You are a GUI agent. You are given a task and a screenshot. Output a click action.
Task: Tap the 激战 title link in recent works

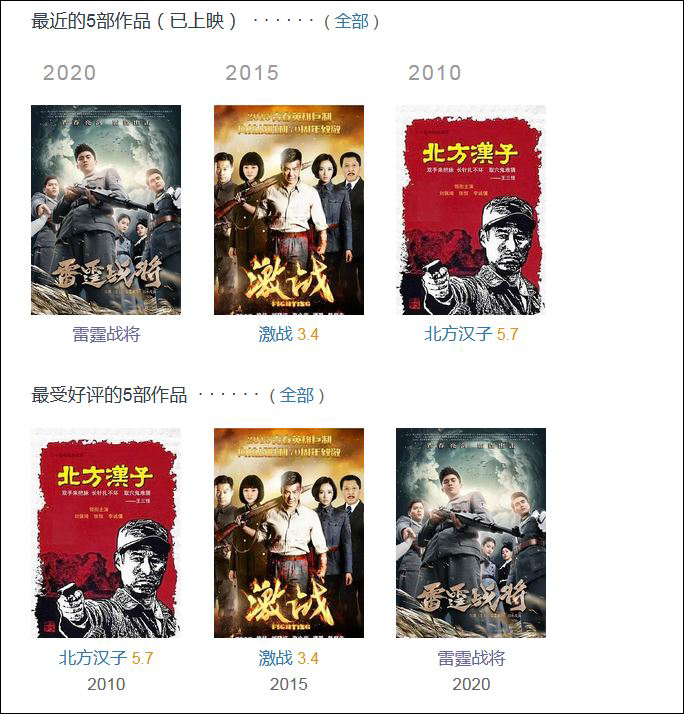pos(276,334)
